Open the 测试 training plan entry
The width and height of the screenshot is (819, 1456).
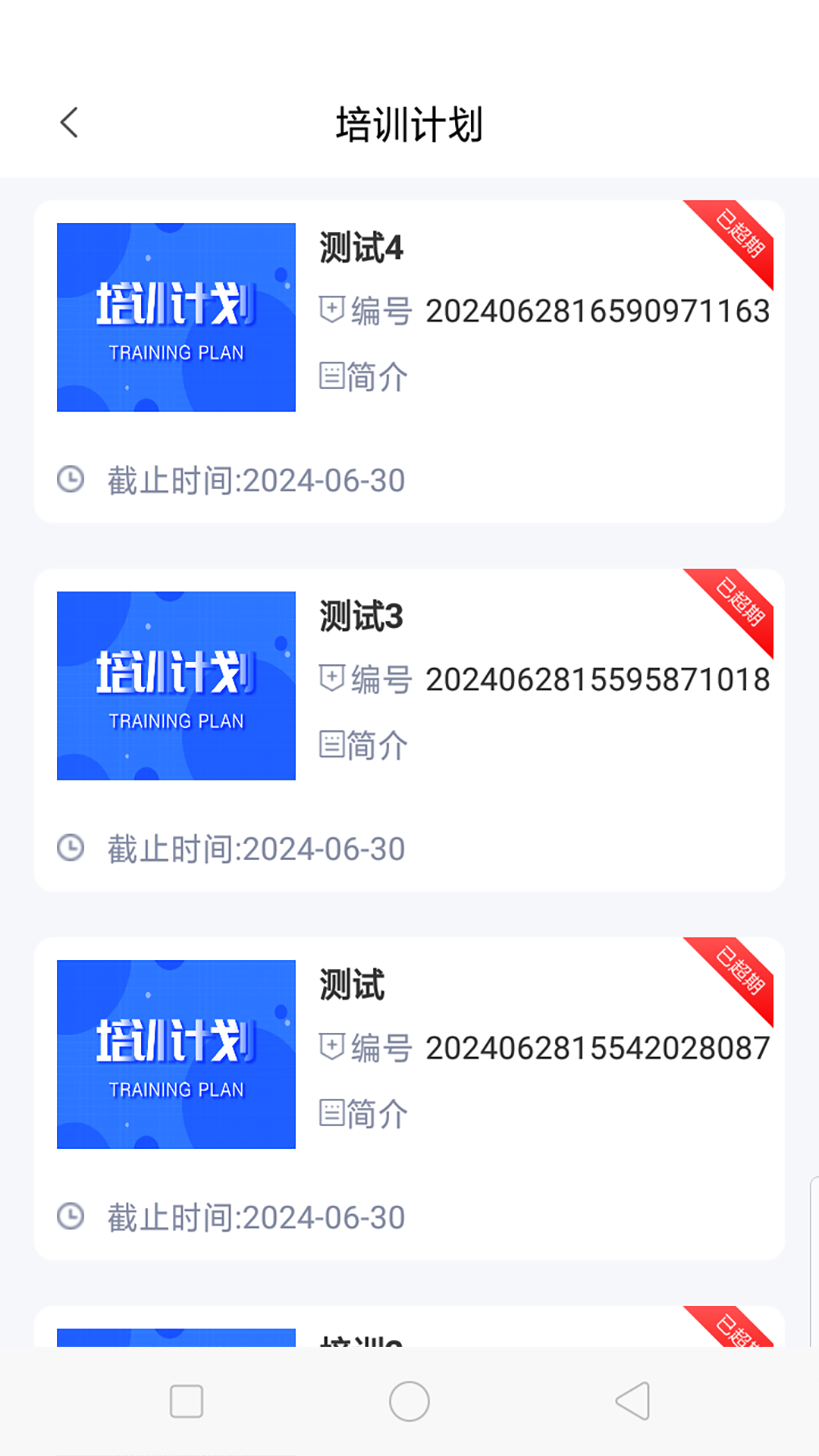[x=409, y=1096]
